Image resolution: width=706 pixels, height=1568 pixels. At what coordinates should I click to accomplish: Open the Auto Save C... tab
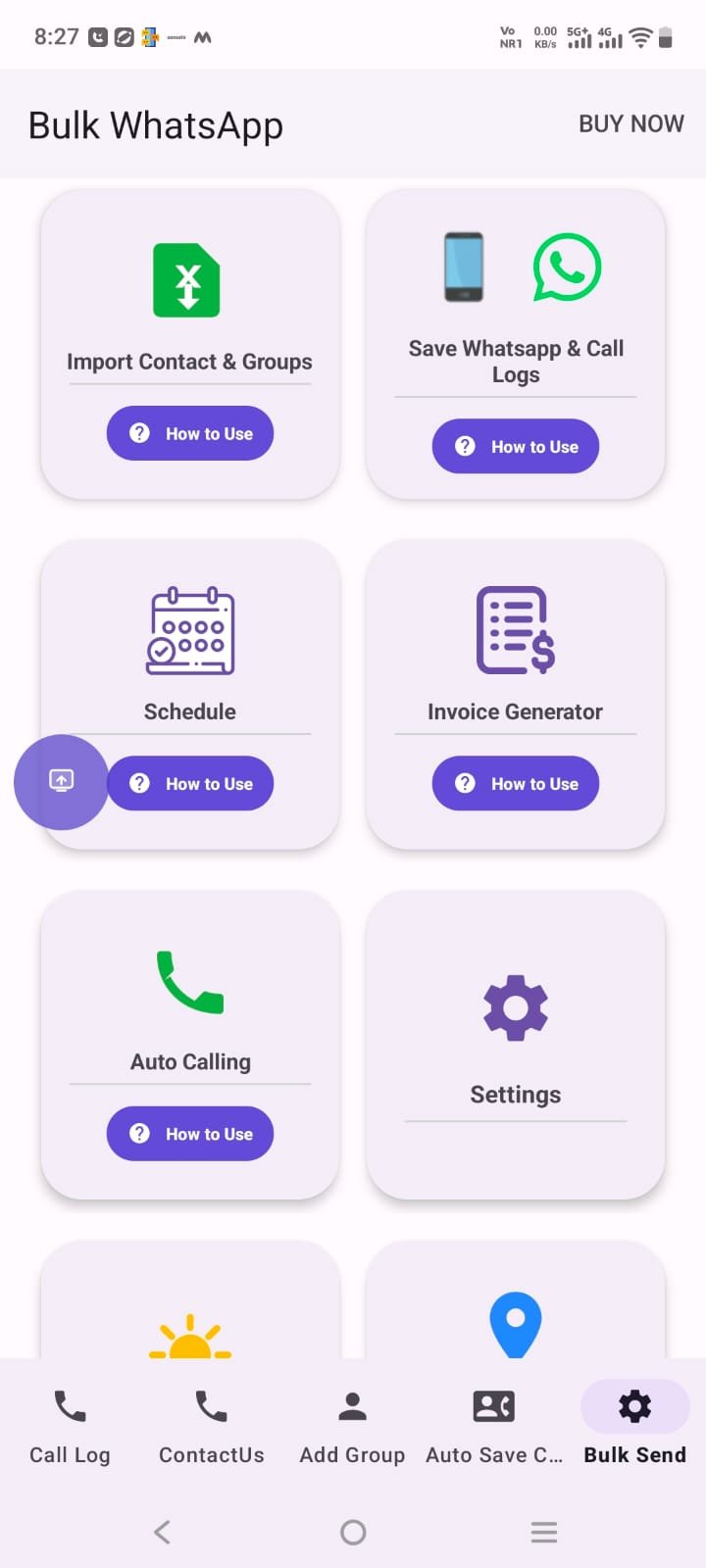493,1426
